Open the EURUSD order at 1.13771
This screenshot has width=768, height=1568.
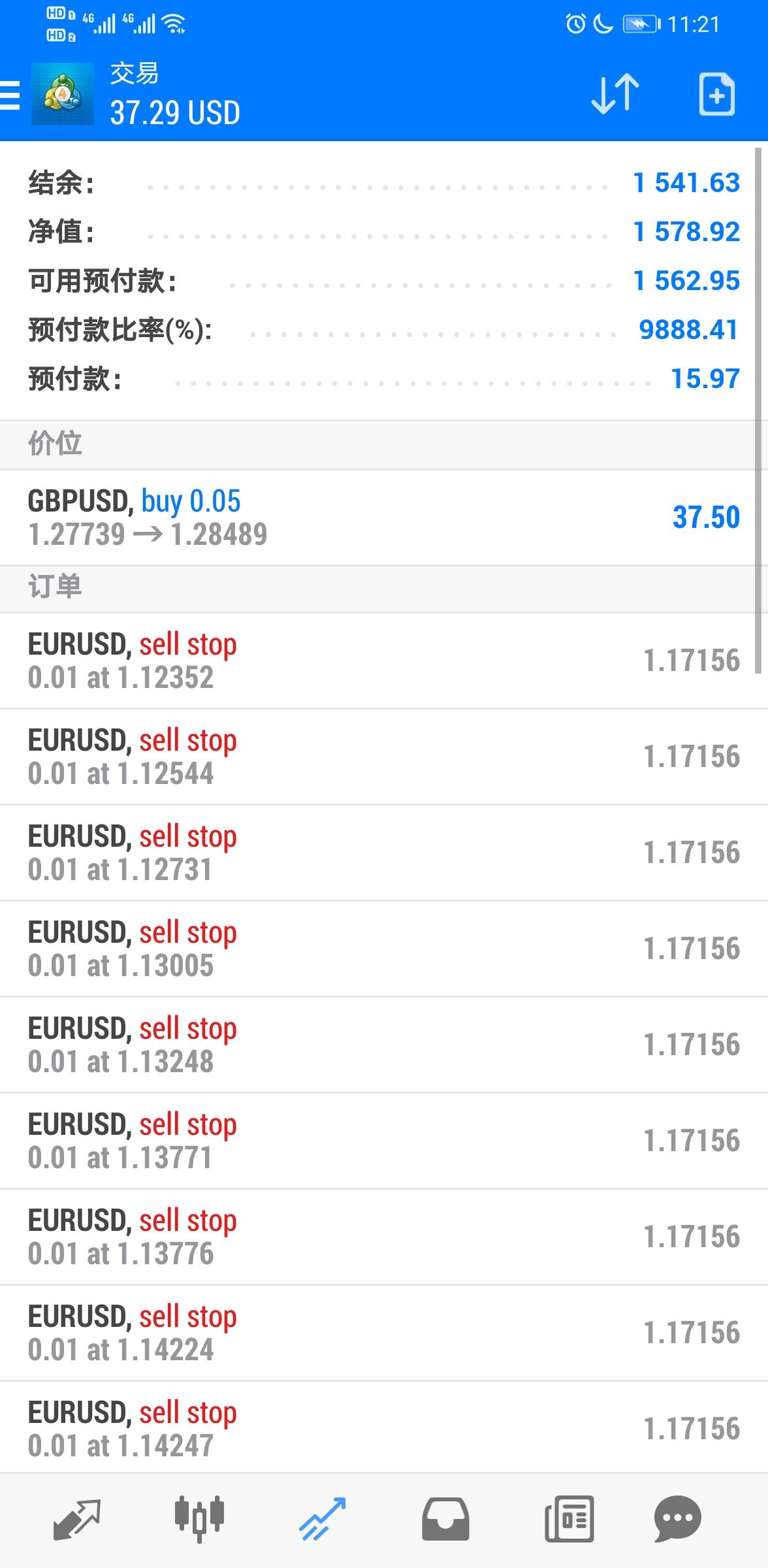pos(383,1141)
